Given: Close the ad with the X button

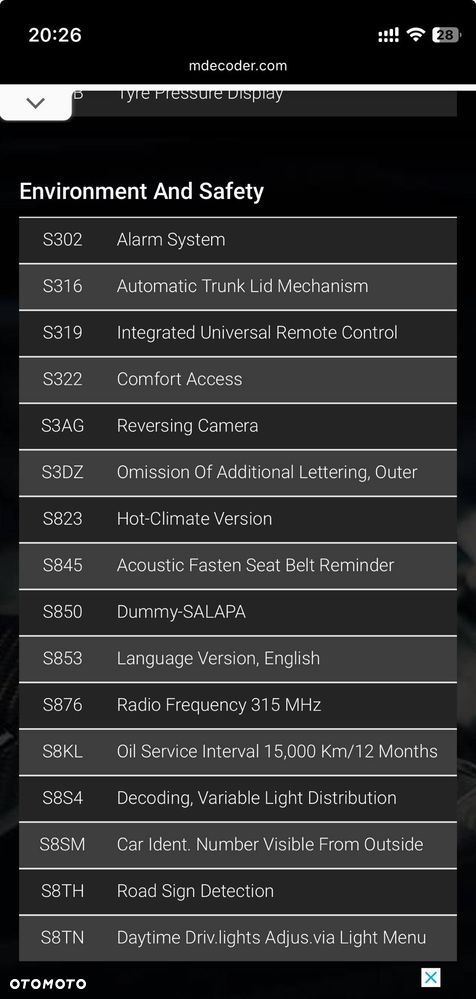Looking at the screenshot, I should tap(431, 977).
